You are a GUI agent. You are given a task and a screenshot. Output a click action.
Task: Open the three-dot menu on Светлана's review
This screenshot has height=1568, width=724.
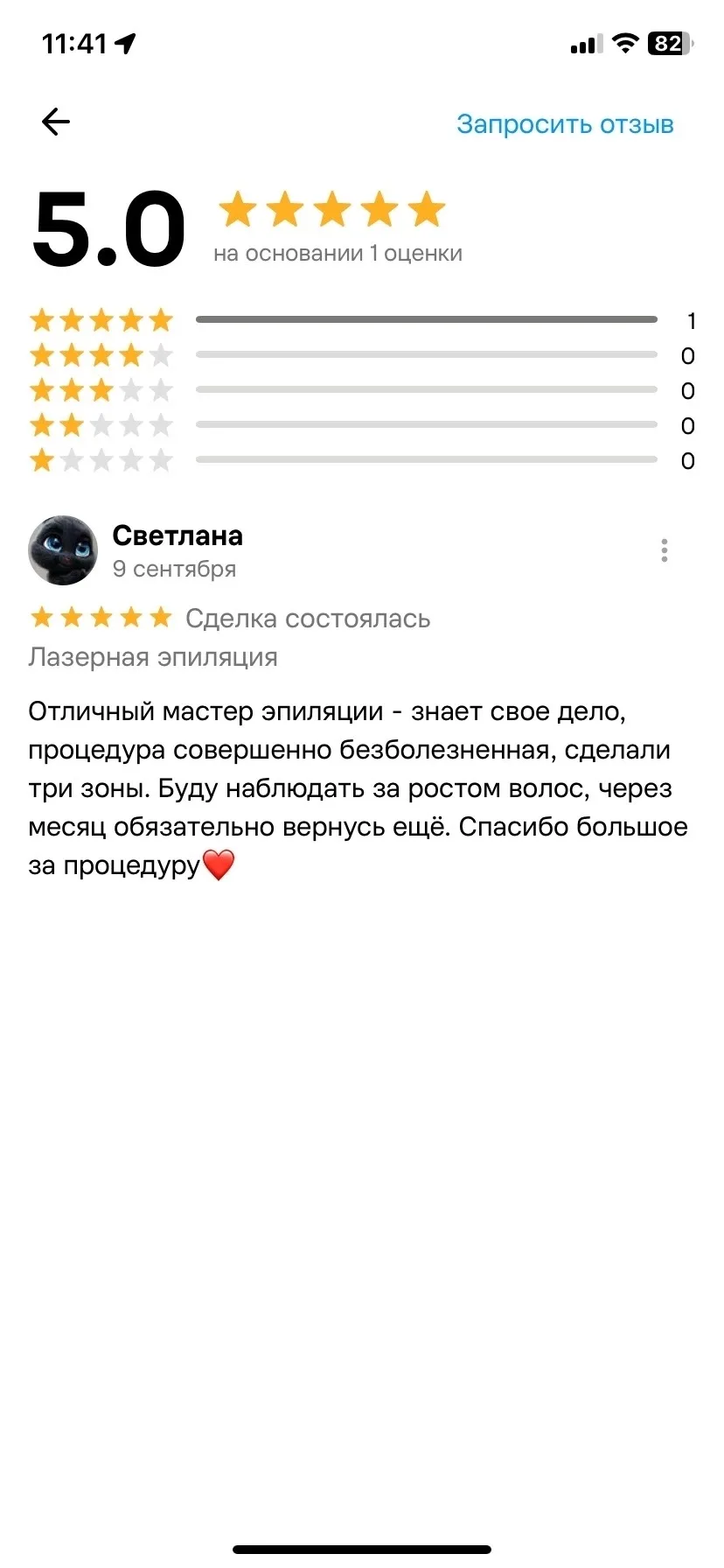665,550
